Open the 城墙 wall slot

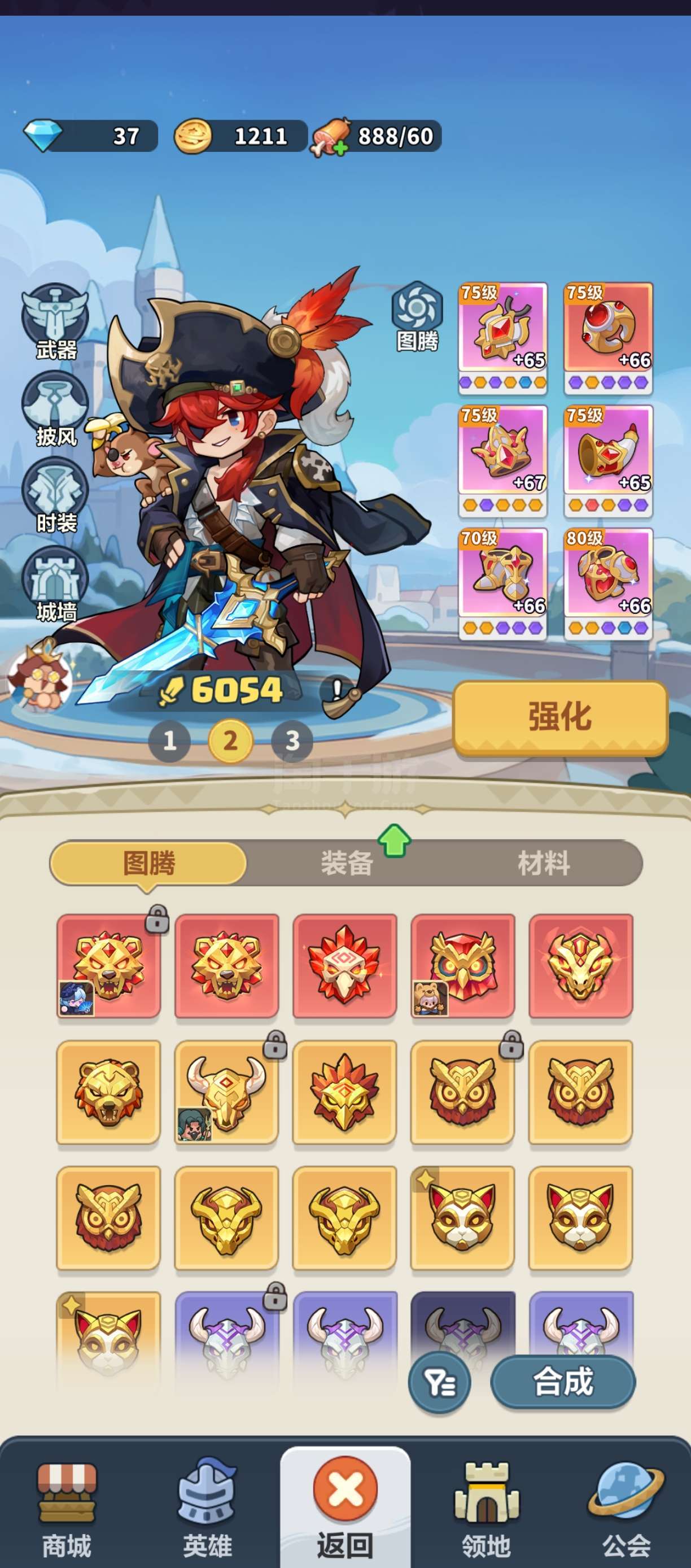click(x=55, y=583)
